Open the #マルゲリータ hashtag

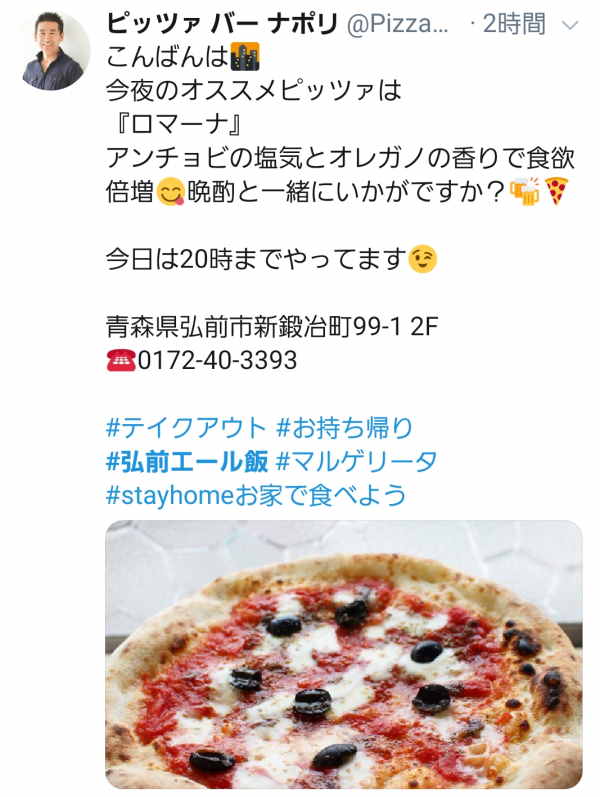[356, 461]
